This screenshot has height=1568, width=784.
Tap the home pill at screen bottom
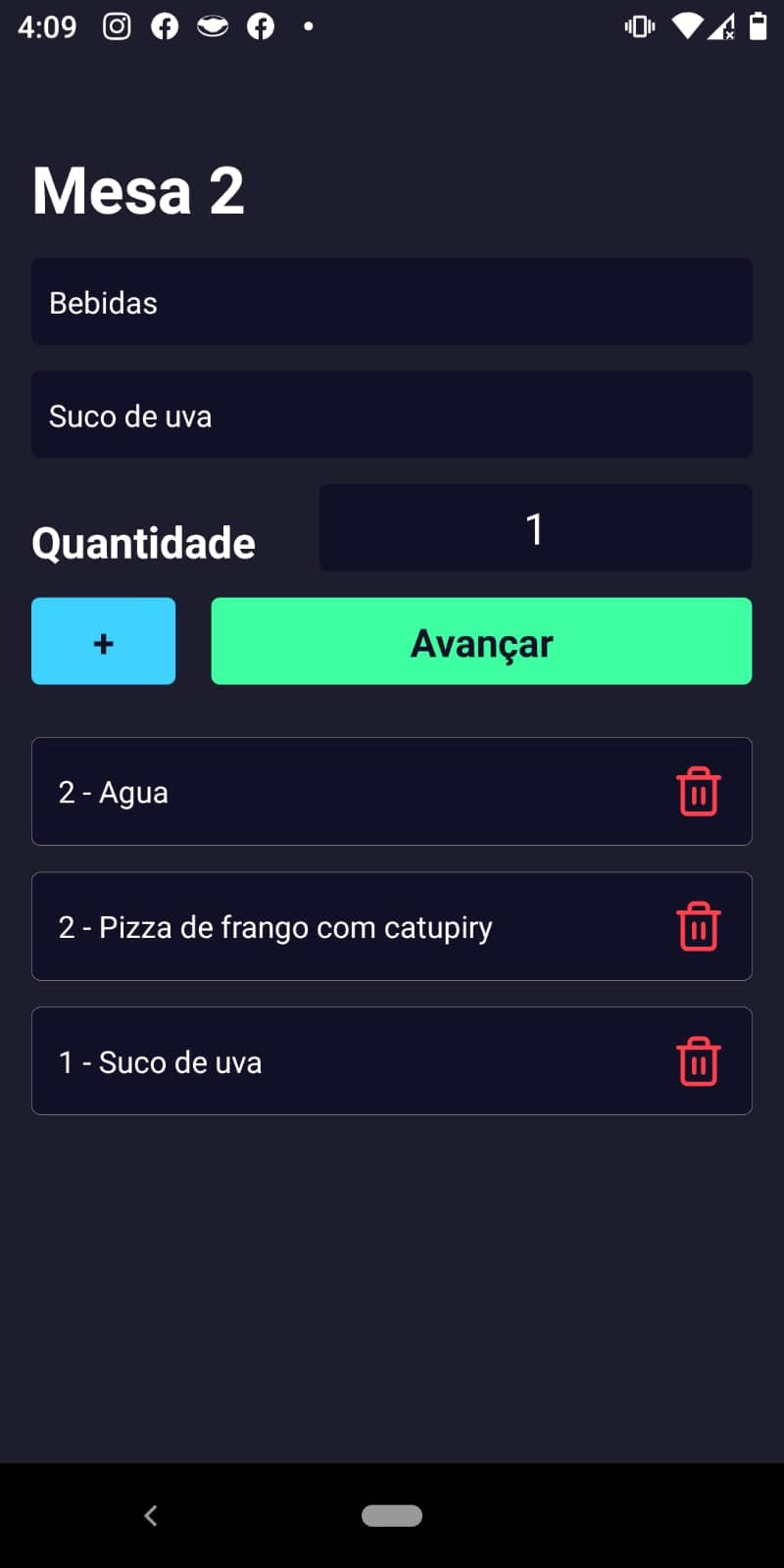click(392, 1515)
